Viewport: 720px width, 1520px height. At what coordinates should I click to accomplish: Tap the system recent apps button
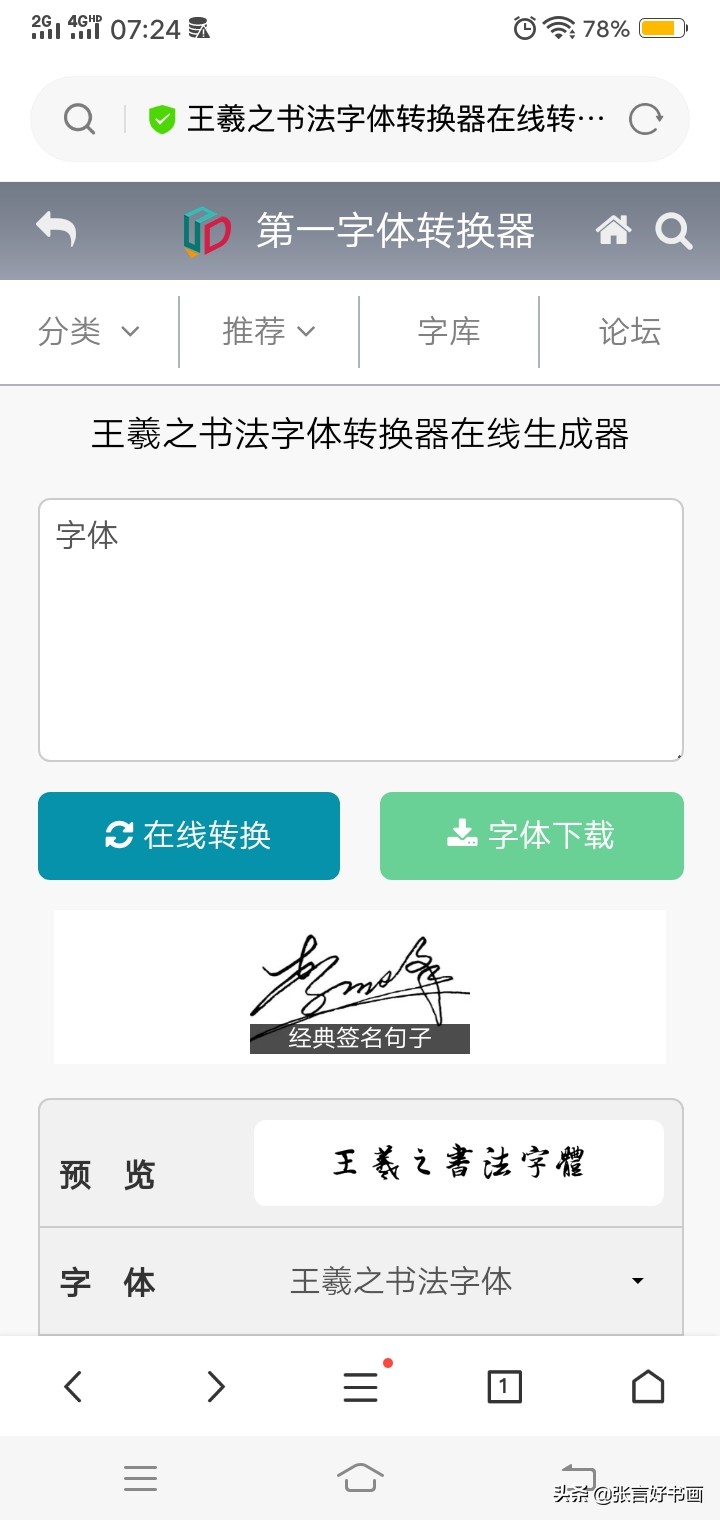140,1478
